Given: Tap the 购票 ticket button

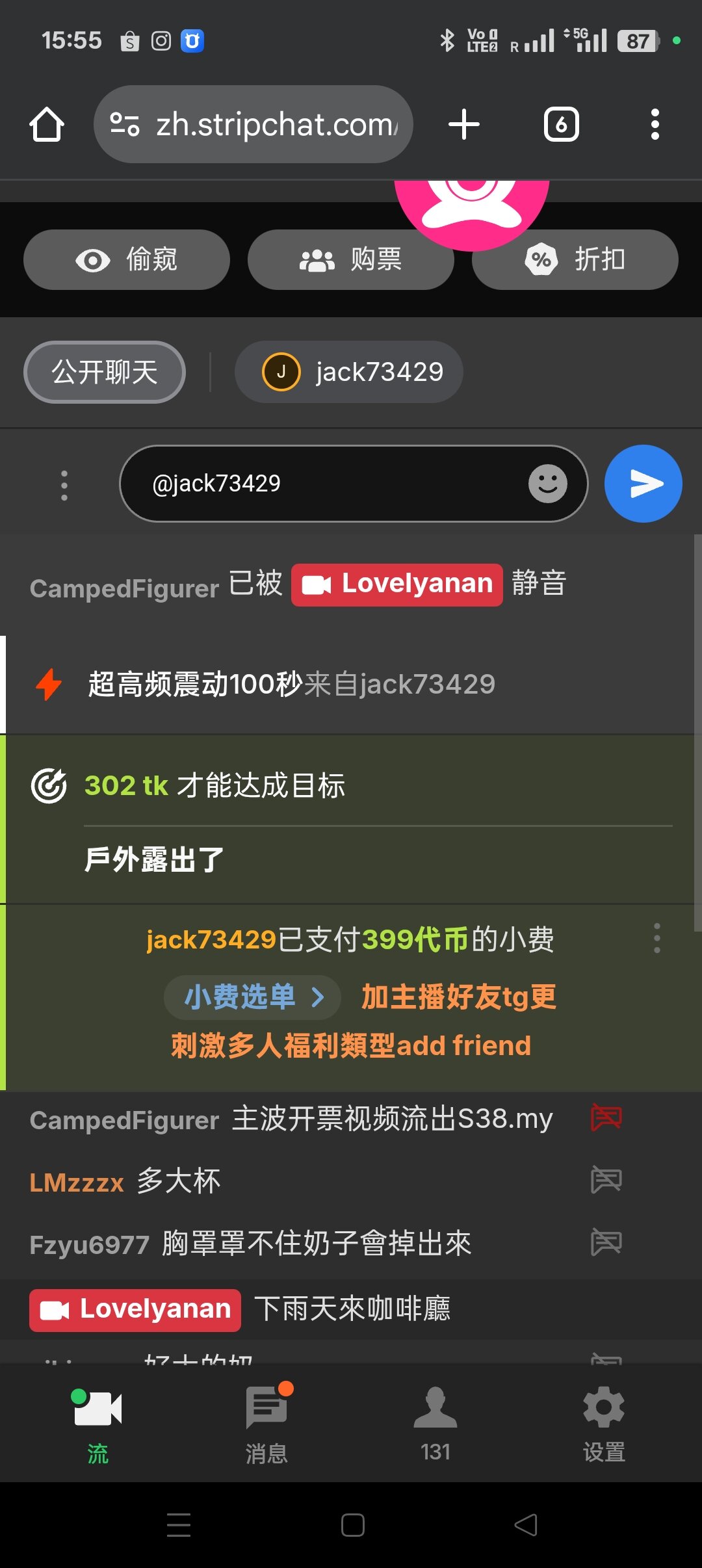Looking at the screenshot, I should (x=351, y=260).
